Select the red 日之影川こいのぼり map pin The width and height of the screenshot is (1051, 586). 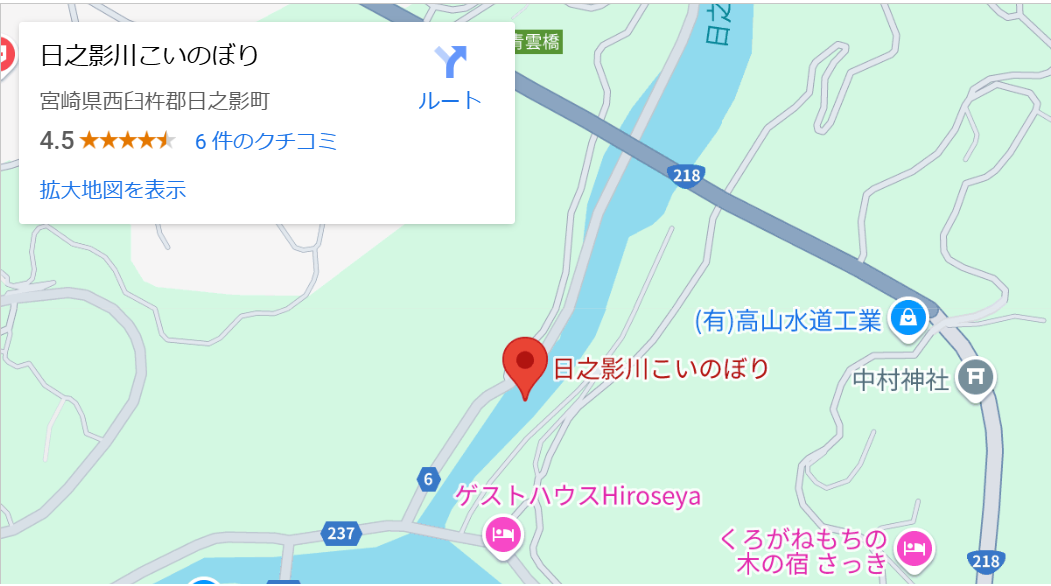point(524,366)
